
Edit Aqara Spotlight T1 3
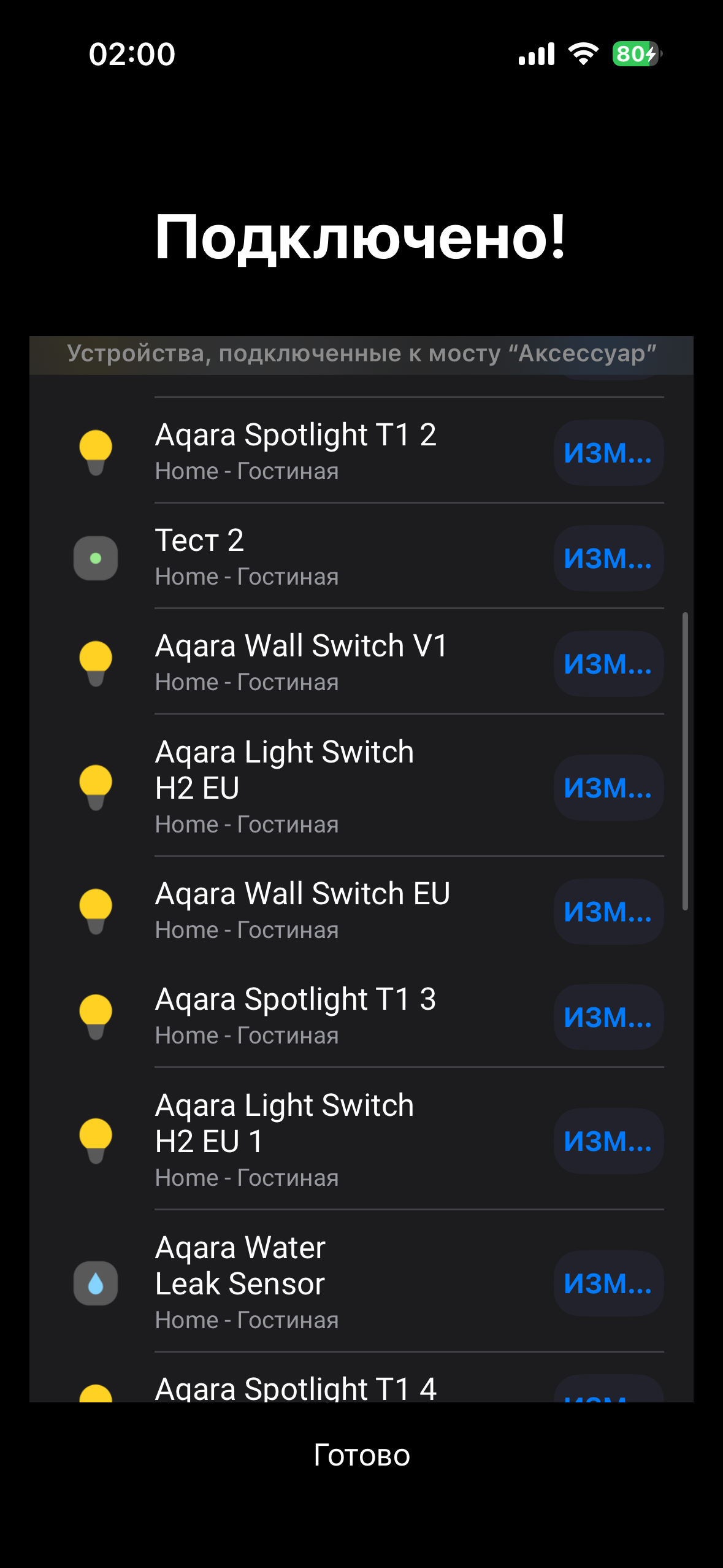click(x=608, y=1017)
